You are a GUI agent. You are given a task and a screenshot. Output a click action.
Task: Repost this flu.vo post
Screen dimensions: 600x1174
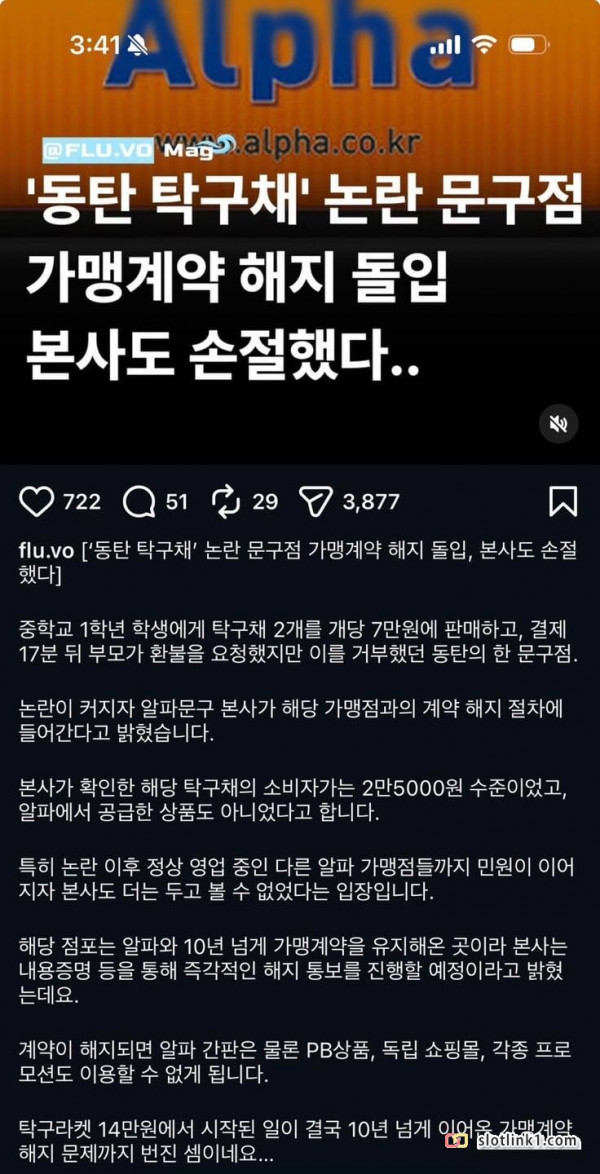[x=225, y=502]
